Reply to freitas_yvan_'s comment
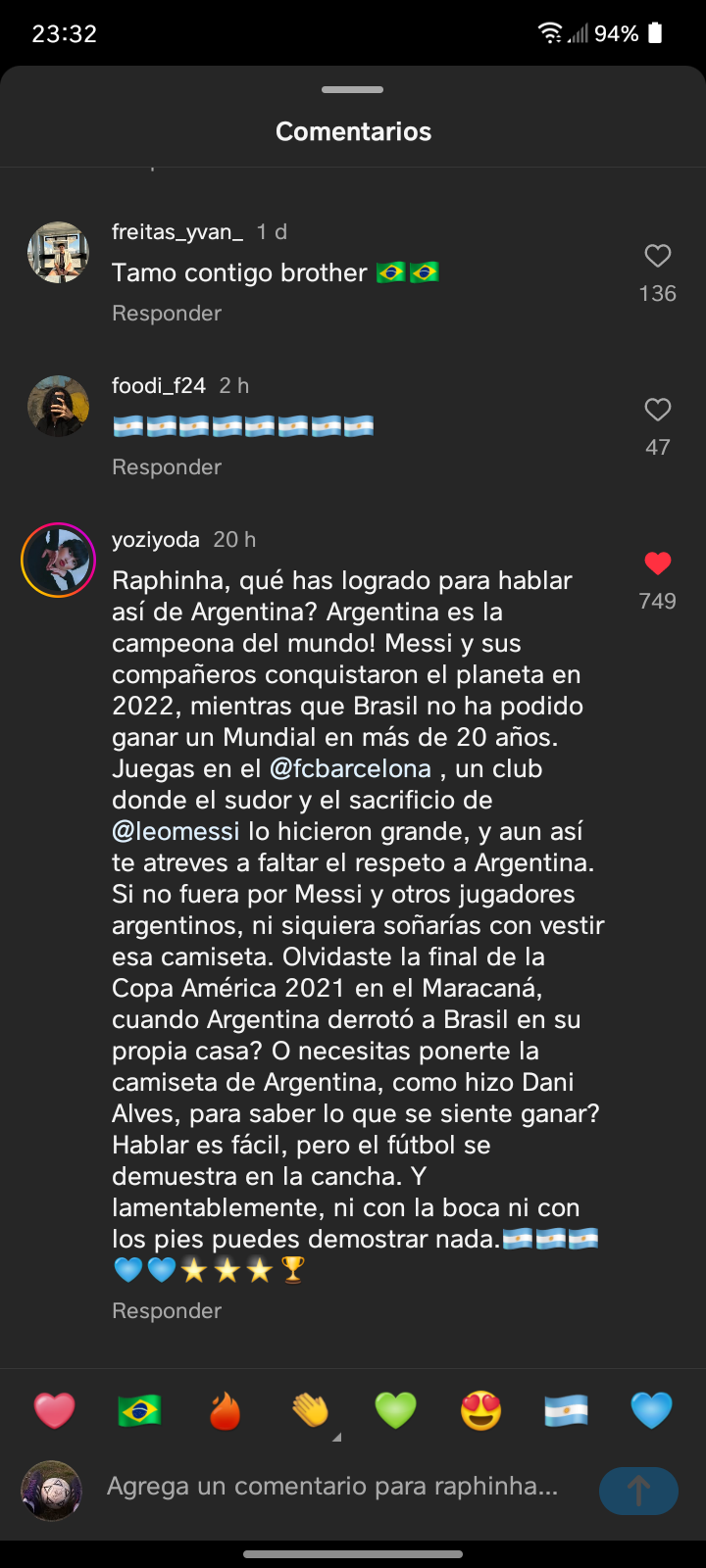706x1568 pixels. click(x=167, y=314)
